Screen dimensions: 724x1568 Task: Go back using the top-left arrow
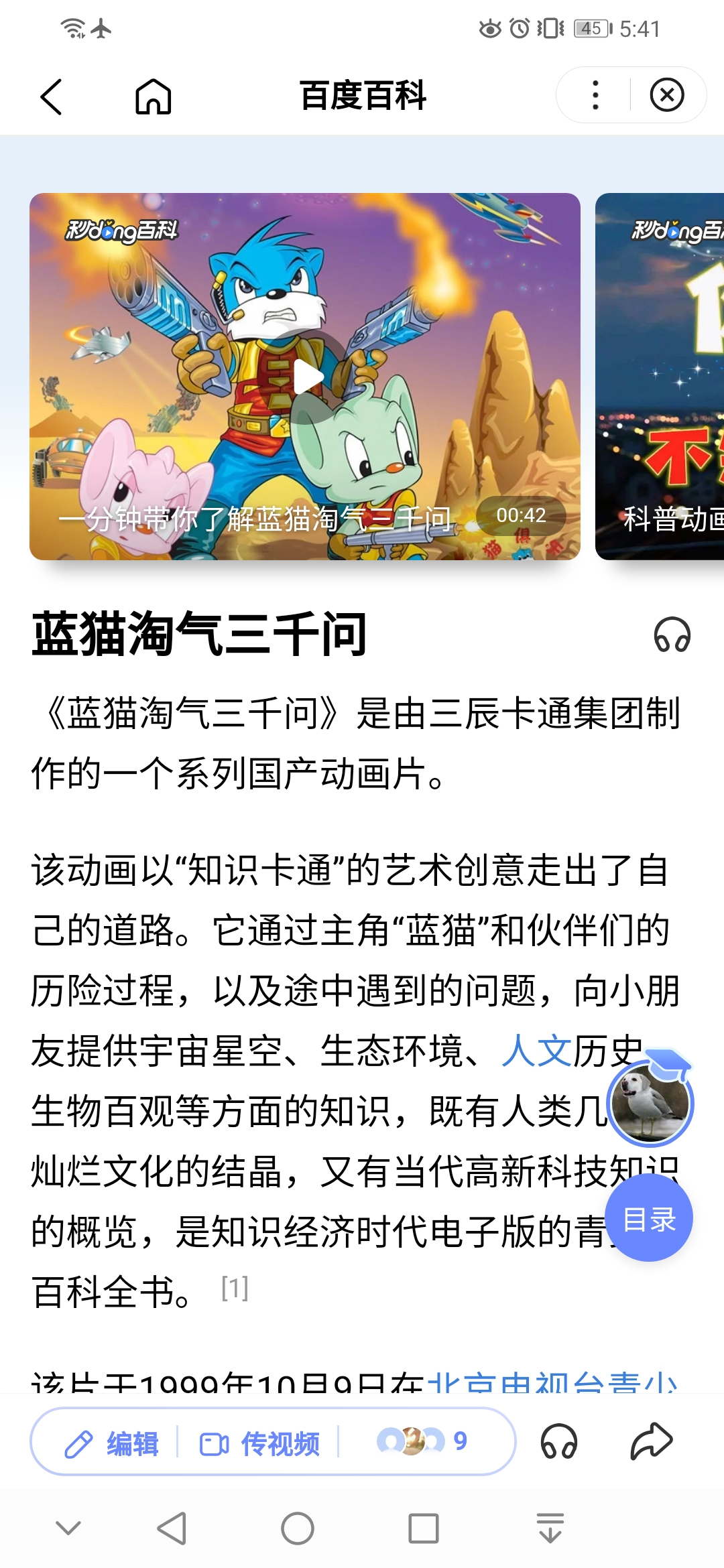(52, 96)
